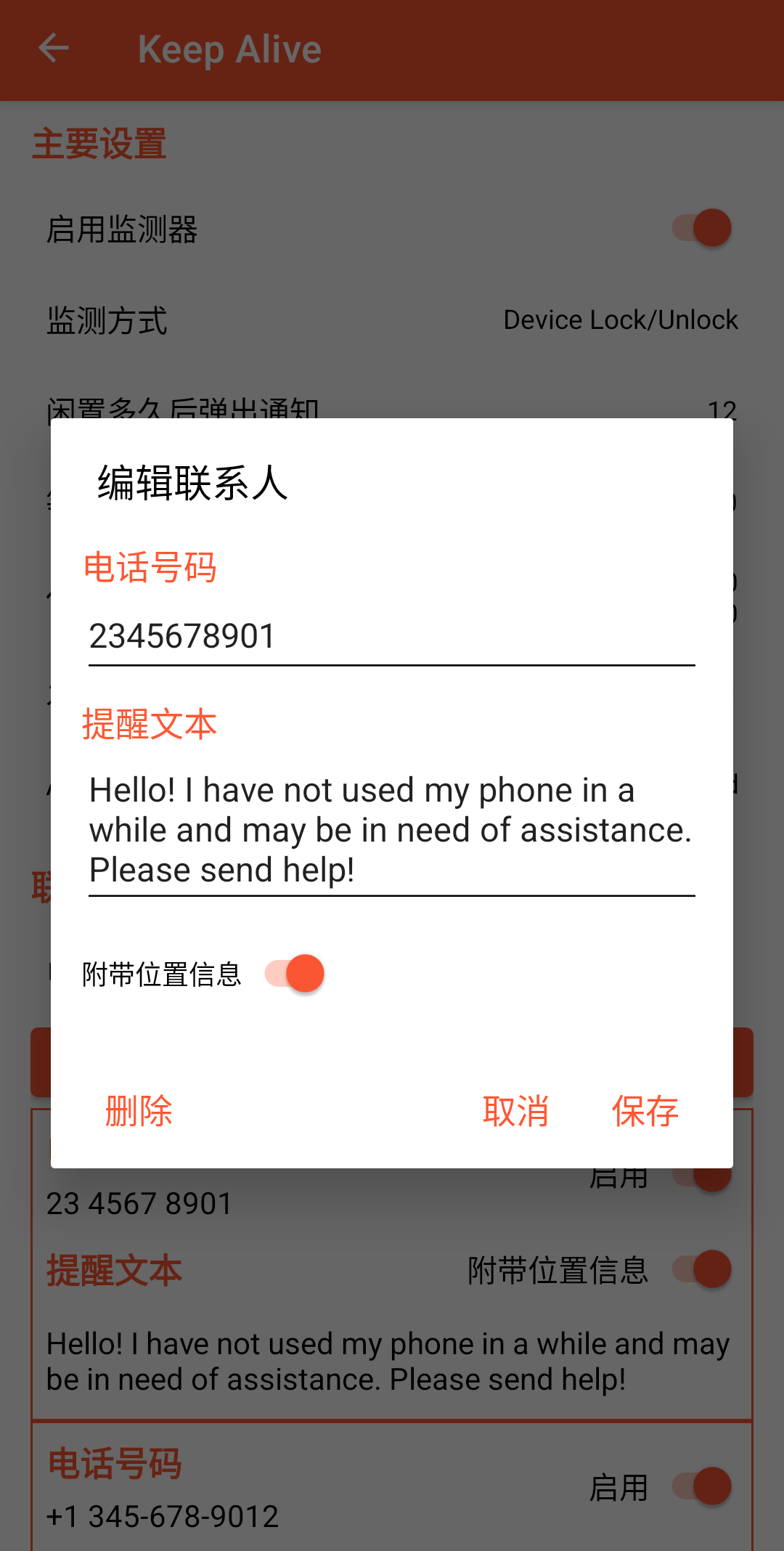Edit the phone number field 2345678901

point(391,636)
